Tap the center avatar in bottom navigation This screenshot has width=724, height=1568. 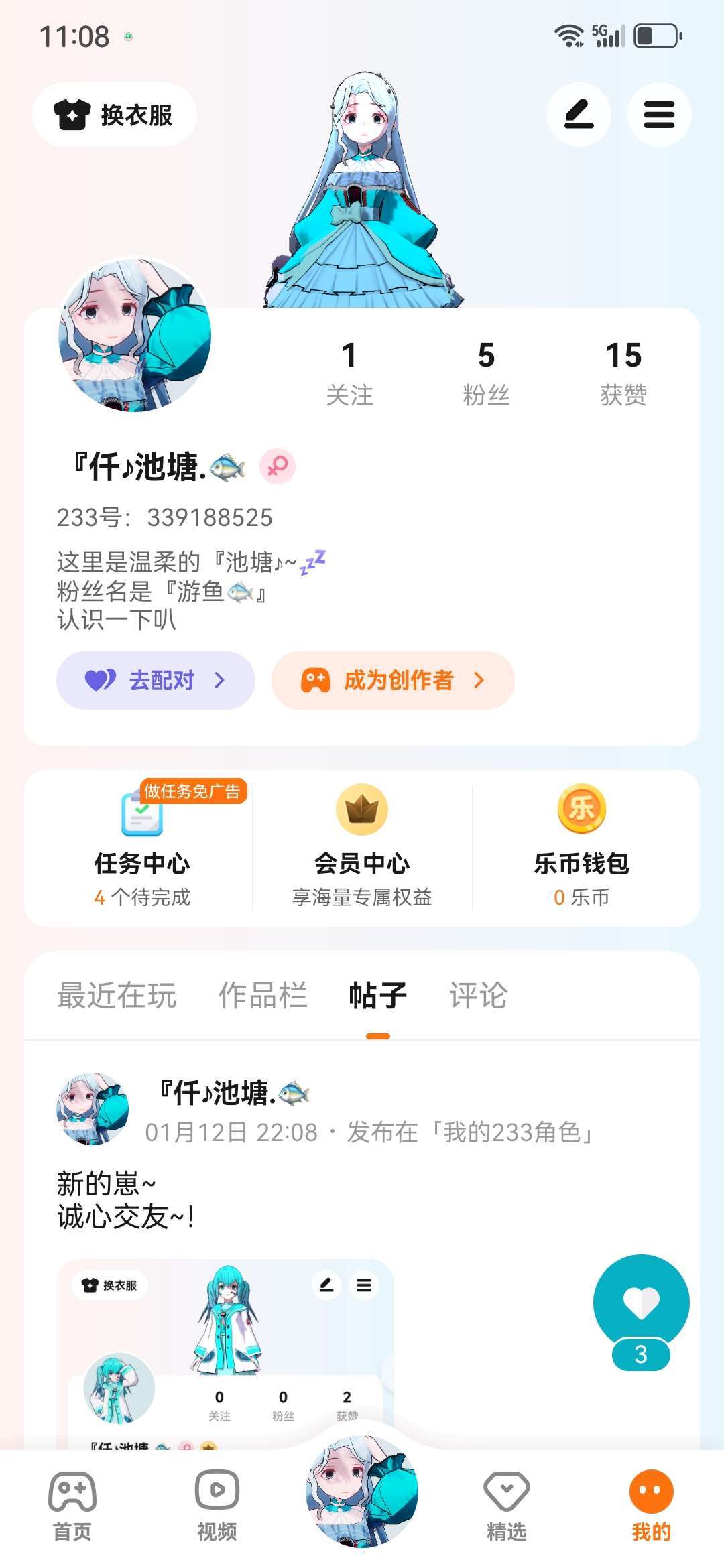pos(362,1492)
